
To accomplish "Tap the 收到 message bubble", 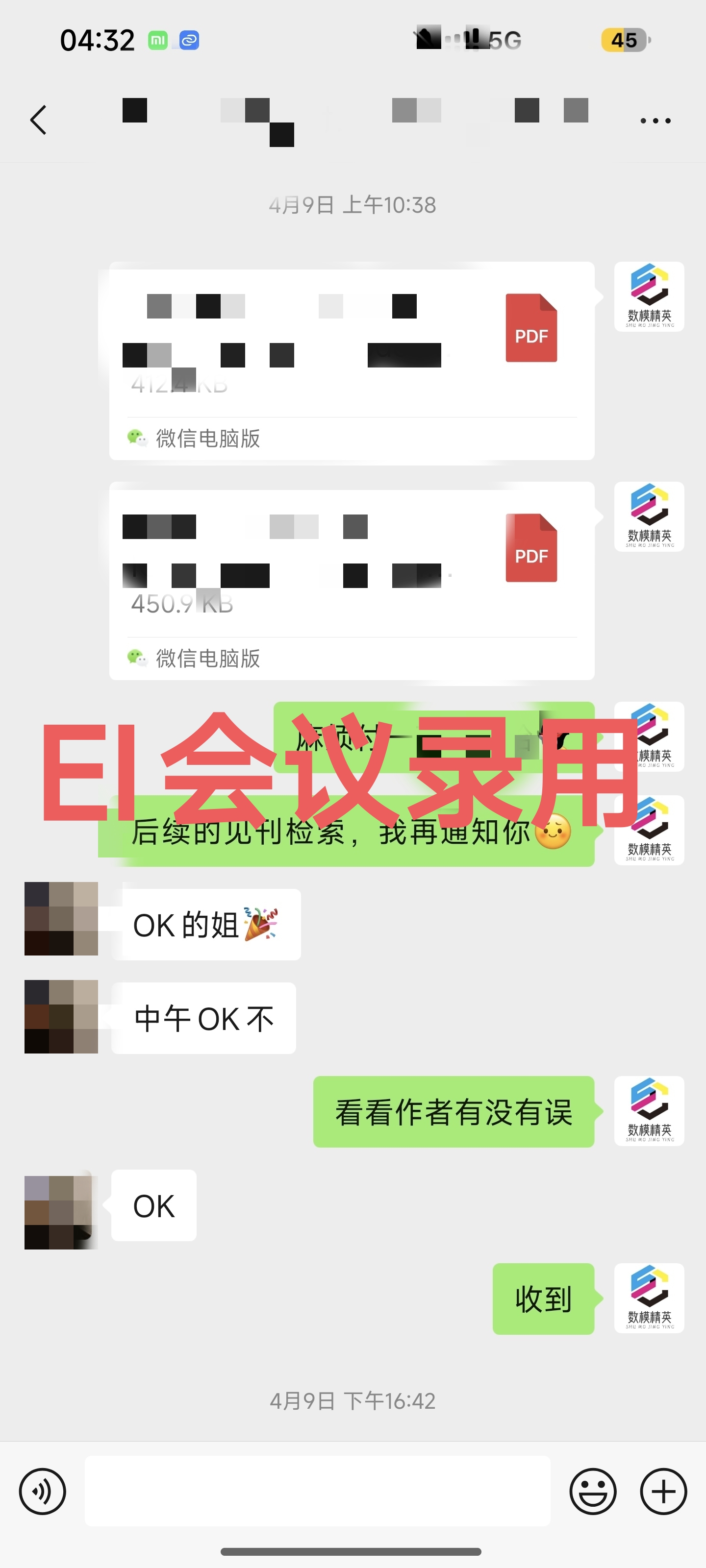I will click(x=543, y=1298).
